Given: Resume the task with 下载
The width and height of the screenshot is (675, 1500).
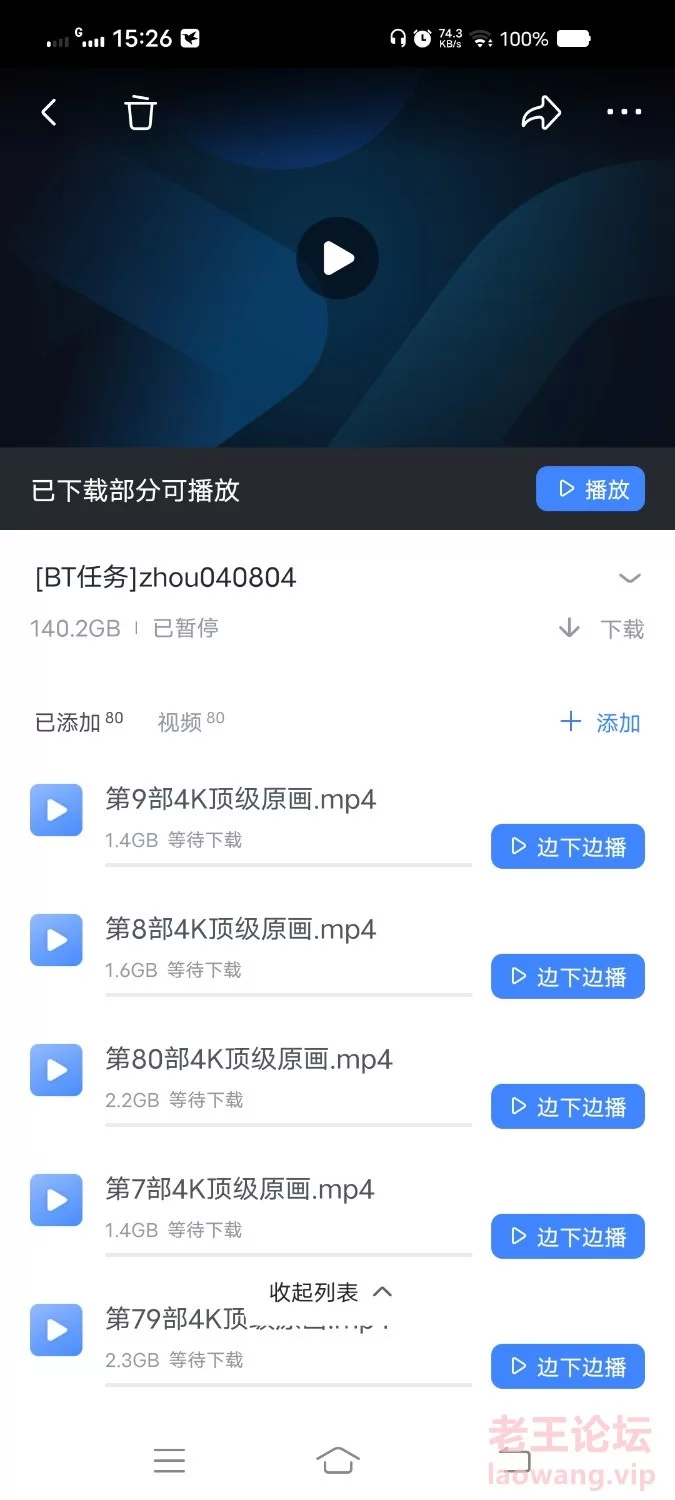Looking at the screenshot, I should (x=601, y=628).
